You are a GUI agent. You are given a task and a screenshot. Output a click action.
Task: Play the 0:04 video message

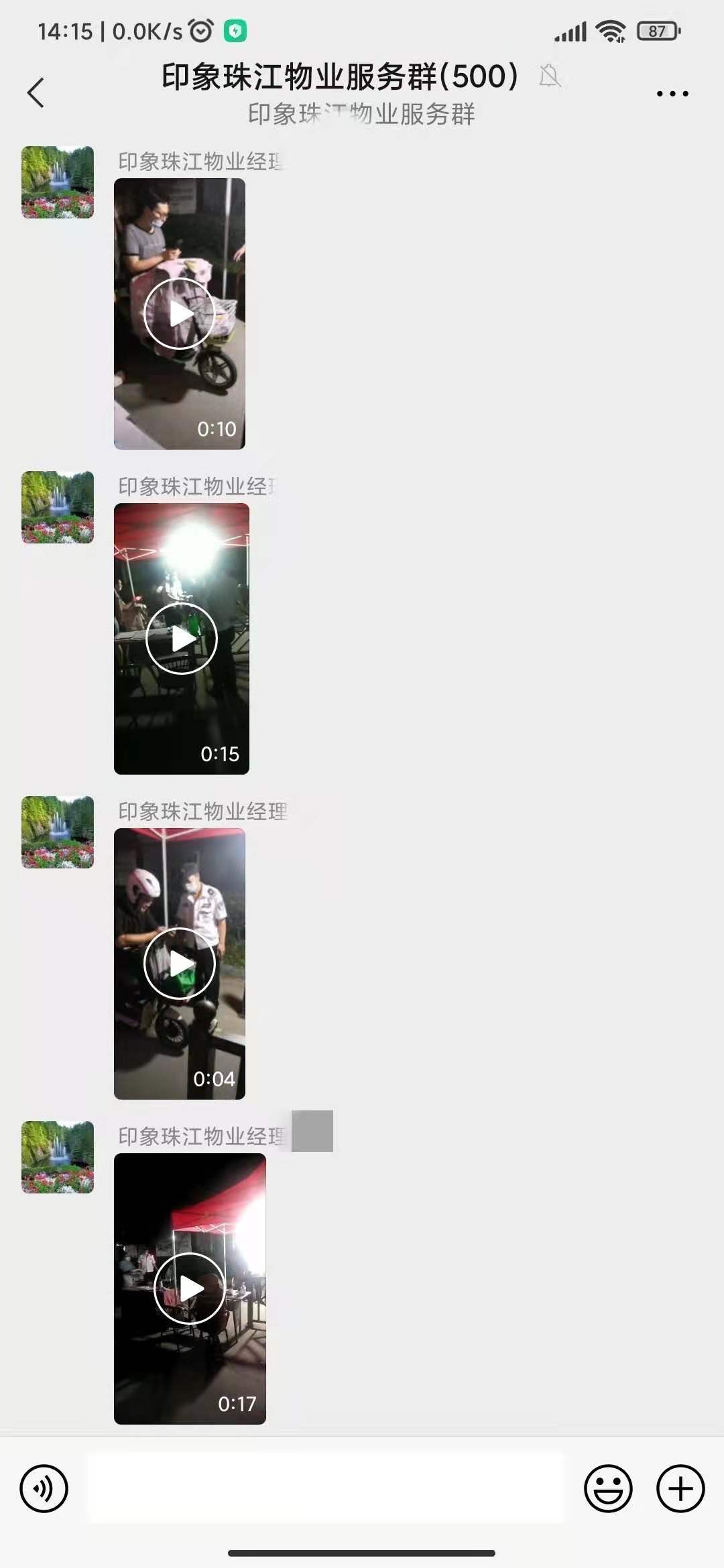pos(180,964)
